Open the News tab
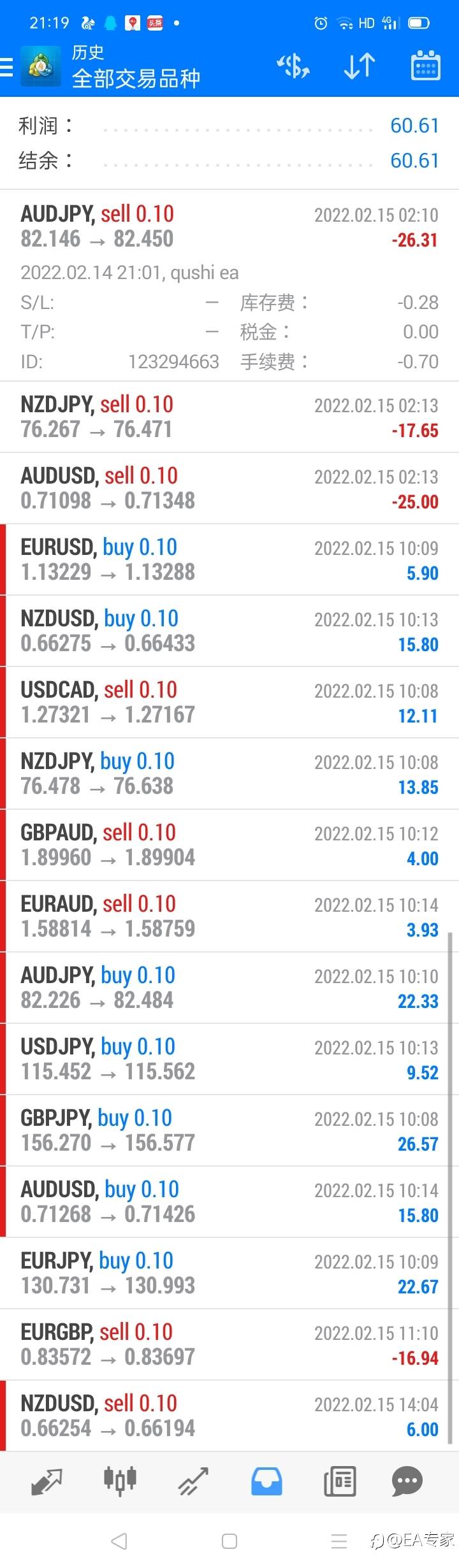459x1568 pixels. coord(339,1481)
